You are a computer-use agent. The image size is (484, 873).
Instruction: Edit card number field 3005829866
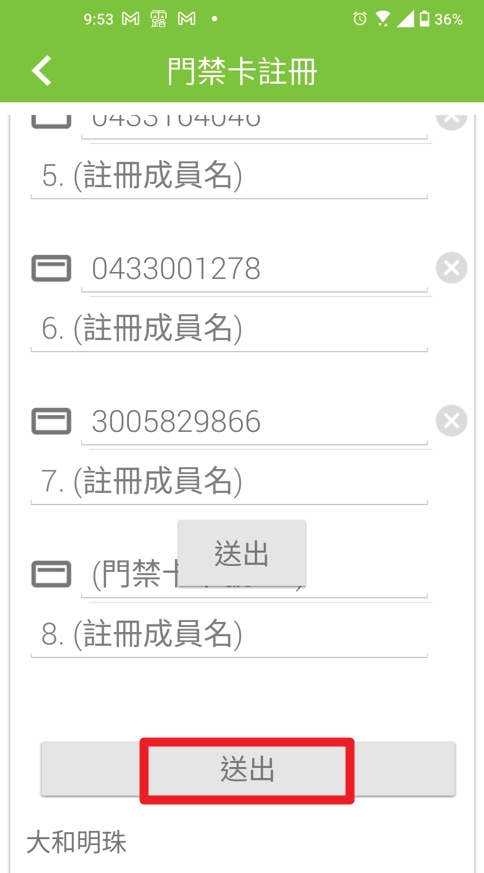pos(254,423)
